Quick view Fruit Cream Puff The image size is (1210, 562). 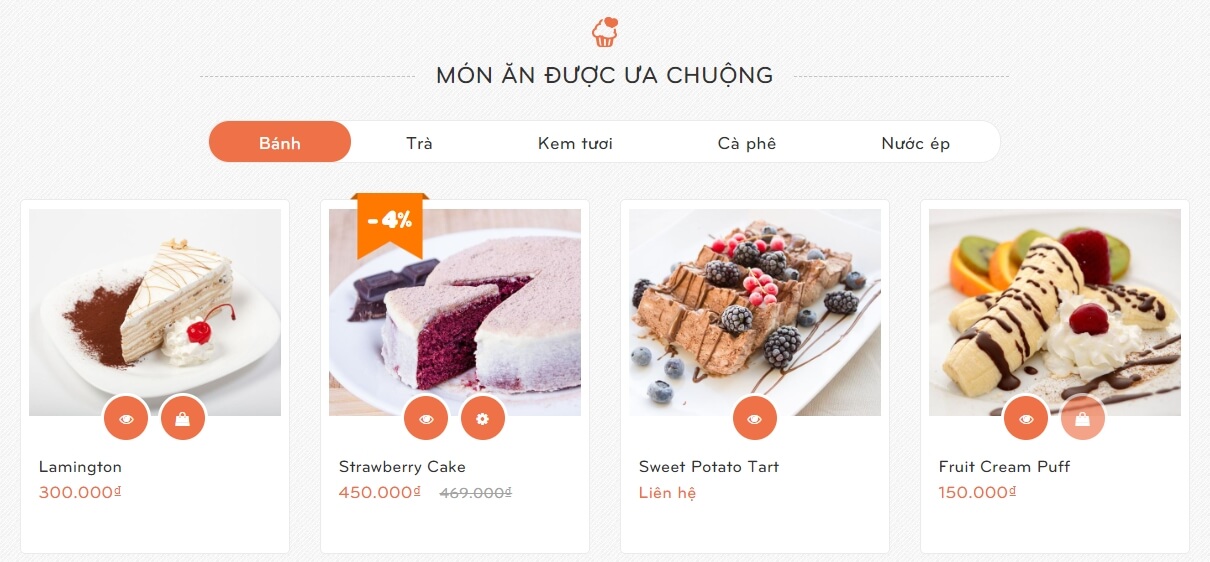coord(1026,419)
